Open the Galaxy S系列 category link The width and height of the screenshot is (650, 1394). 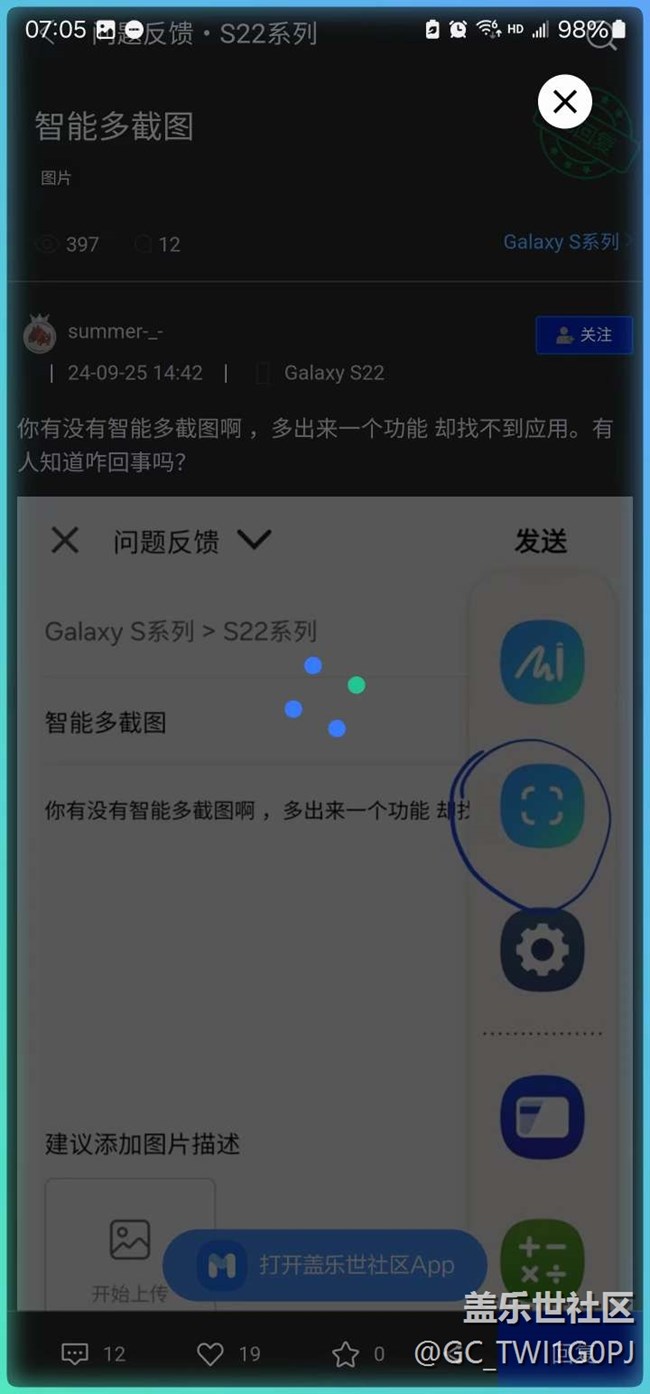pos(561,242)
